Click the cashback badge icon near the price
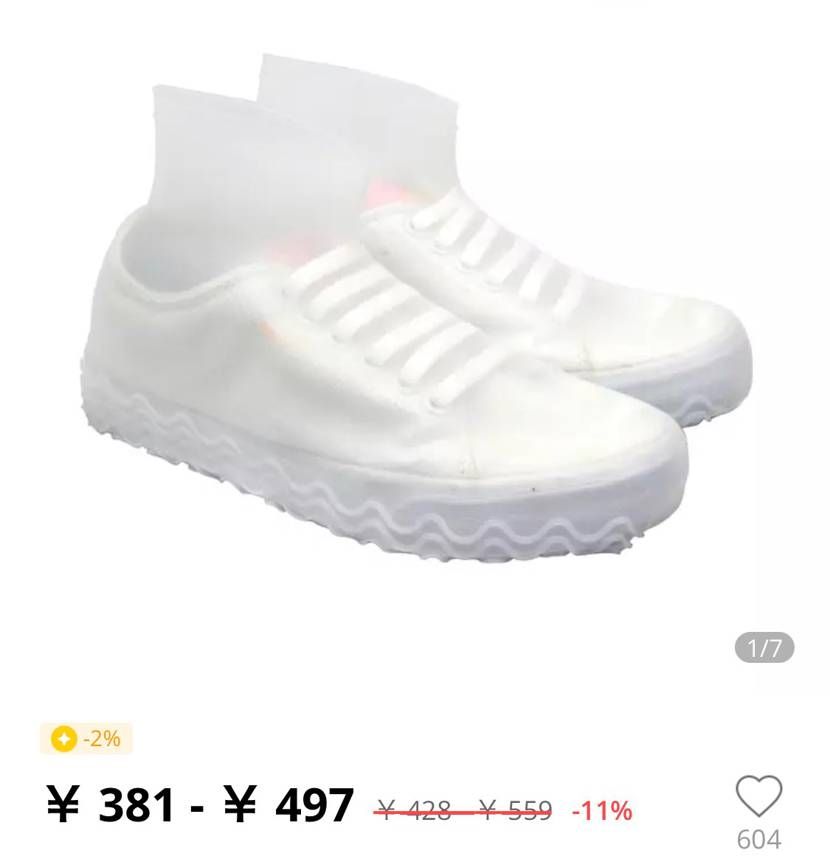830x859 pixels. (62, 738)
